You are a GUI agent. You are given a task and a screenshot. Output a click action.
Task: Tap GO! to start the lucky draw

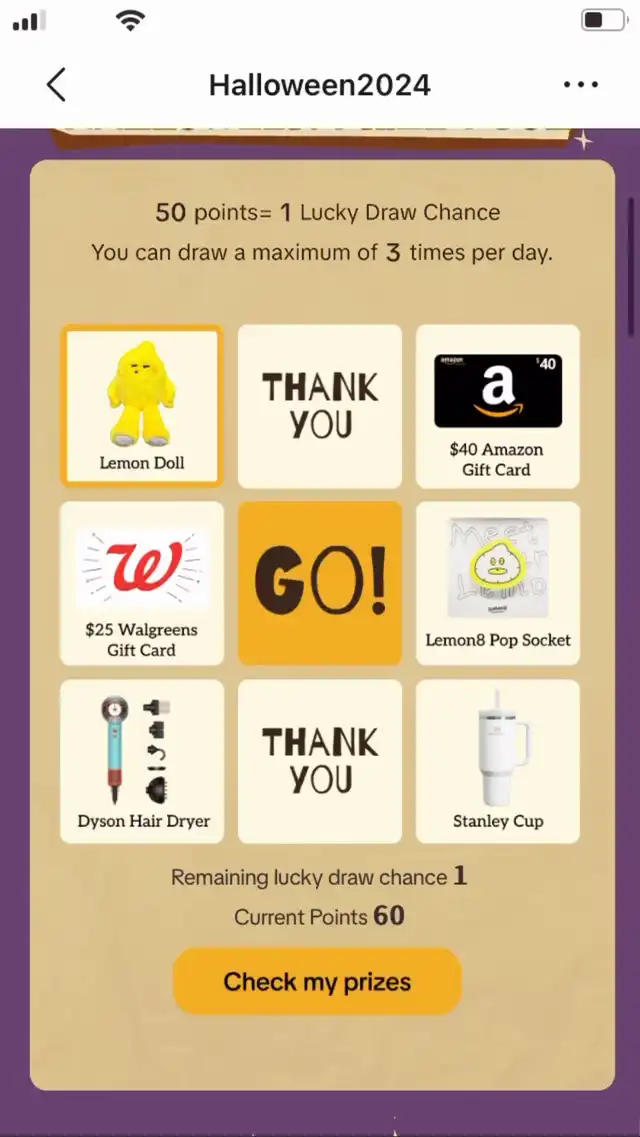[320, 583]
